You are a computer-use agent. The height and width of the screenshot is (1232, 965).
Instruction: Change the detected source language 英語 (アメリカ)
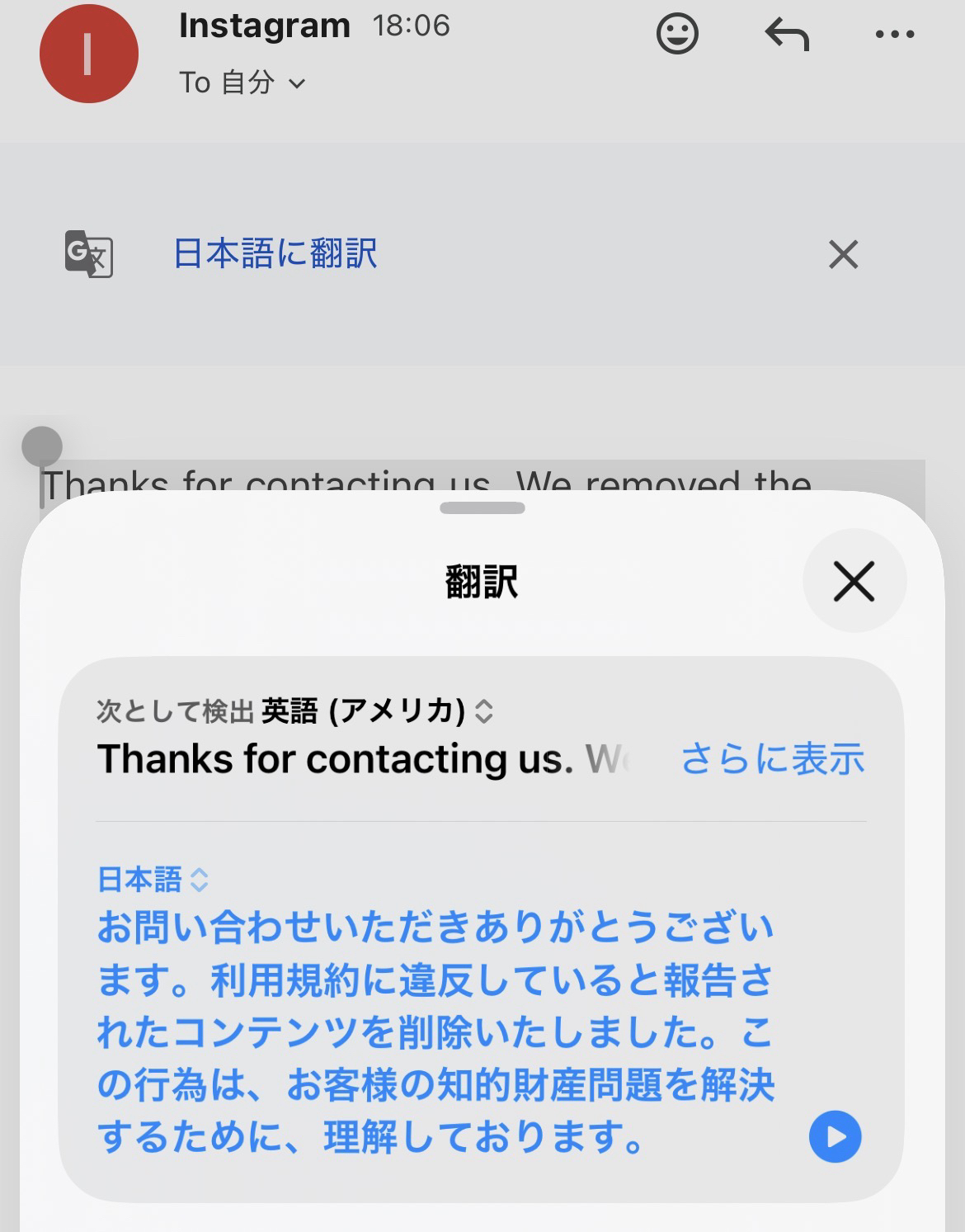[377, 710]
